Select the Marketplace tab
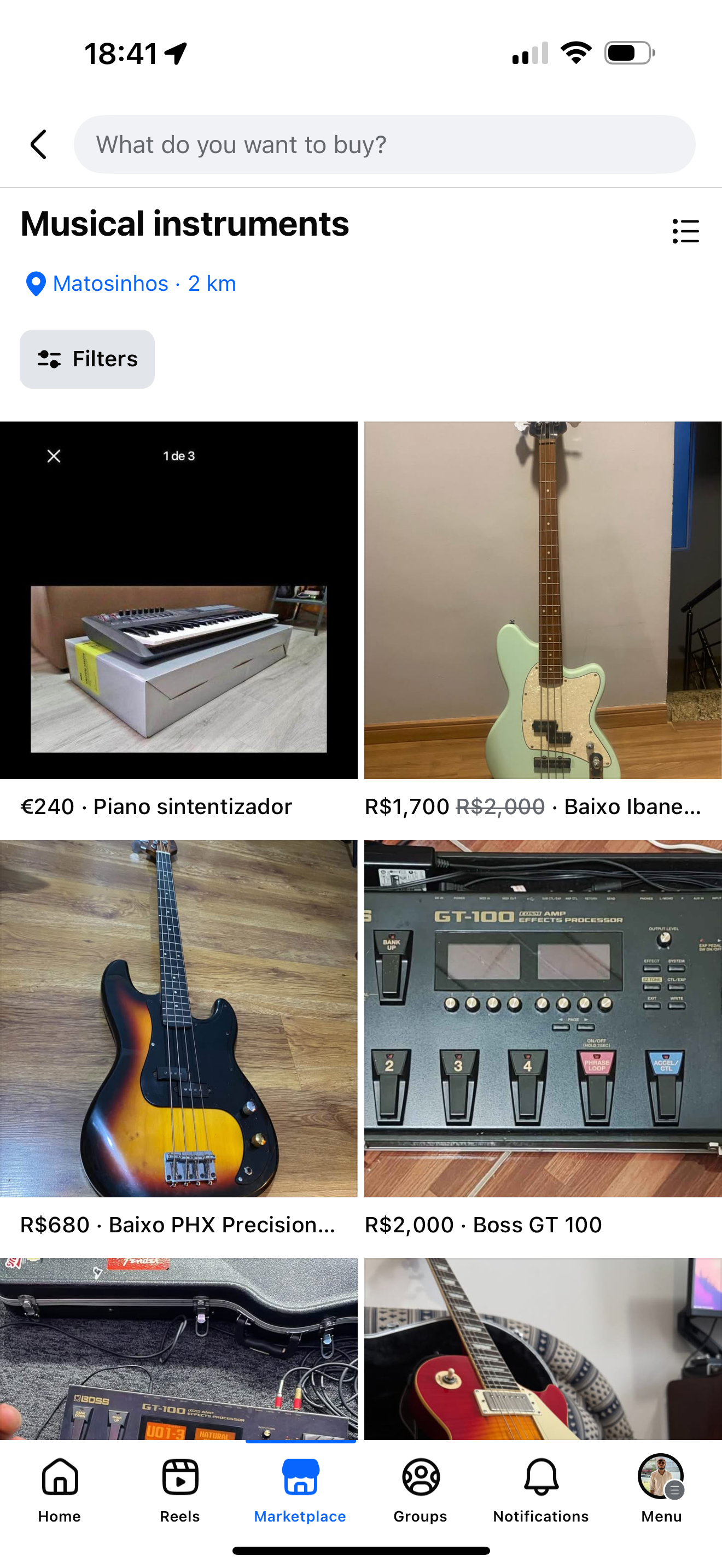The height and width of the screenshot is (1568, 722). click(x=300, y=1489)
